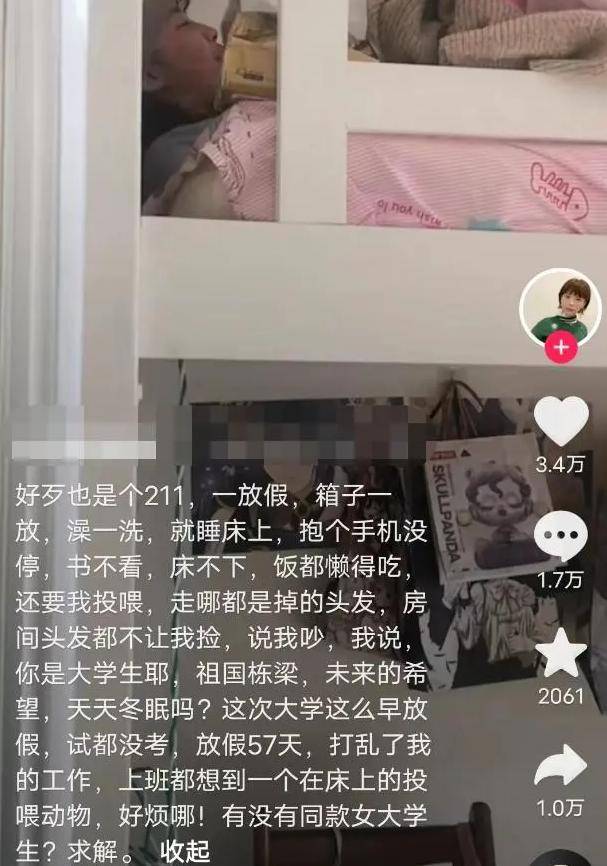The height and width of the screenshot is (866, 607).
Task: Open the video creator's profile avatar
Action: coord(561,307)
